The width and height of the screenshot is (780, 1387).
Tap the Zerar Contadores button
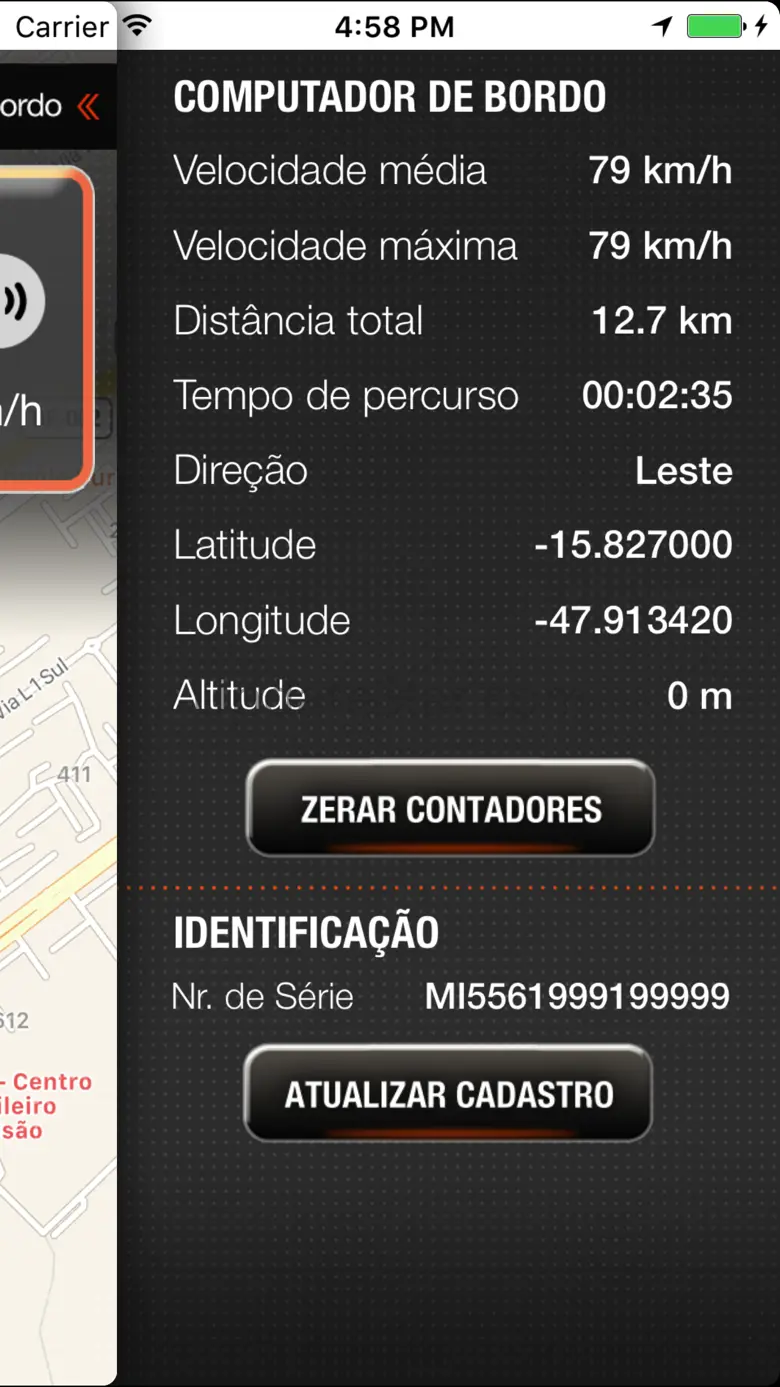[450, 808]
